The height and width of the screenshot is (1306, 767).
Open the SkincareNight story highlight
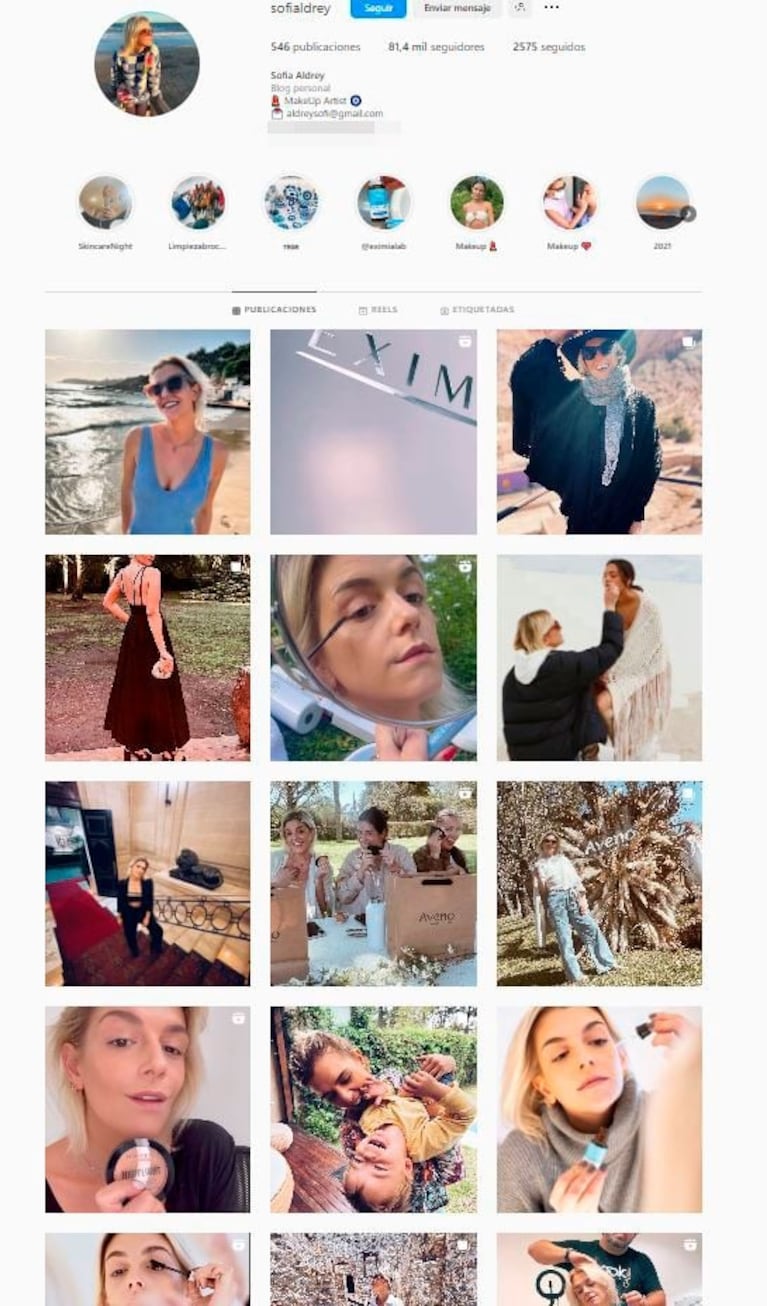(x=105, y=203)
